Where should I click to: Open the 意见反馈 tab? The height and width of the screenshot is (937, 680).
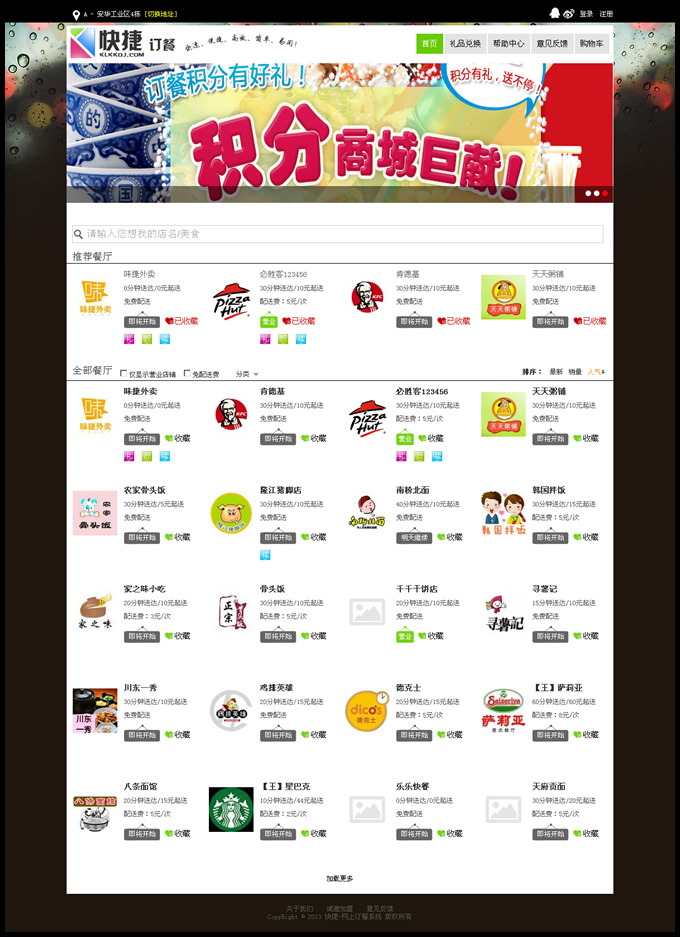coord(551,44)
